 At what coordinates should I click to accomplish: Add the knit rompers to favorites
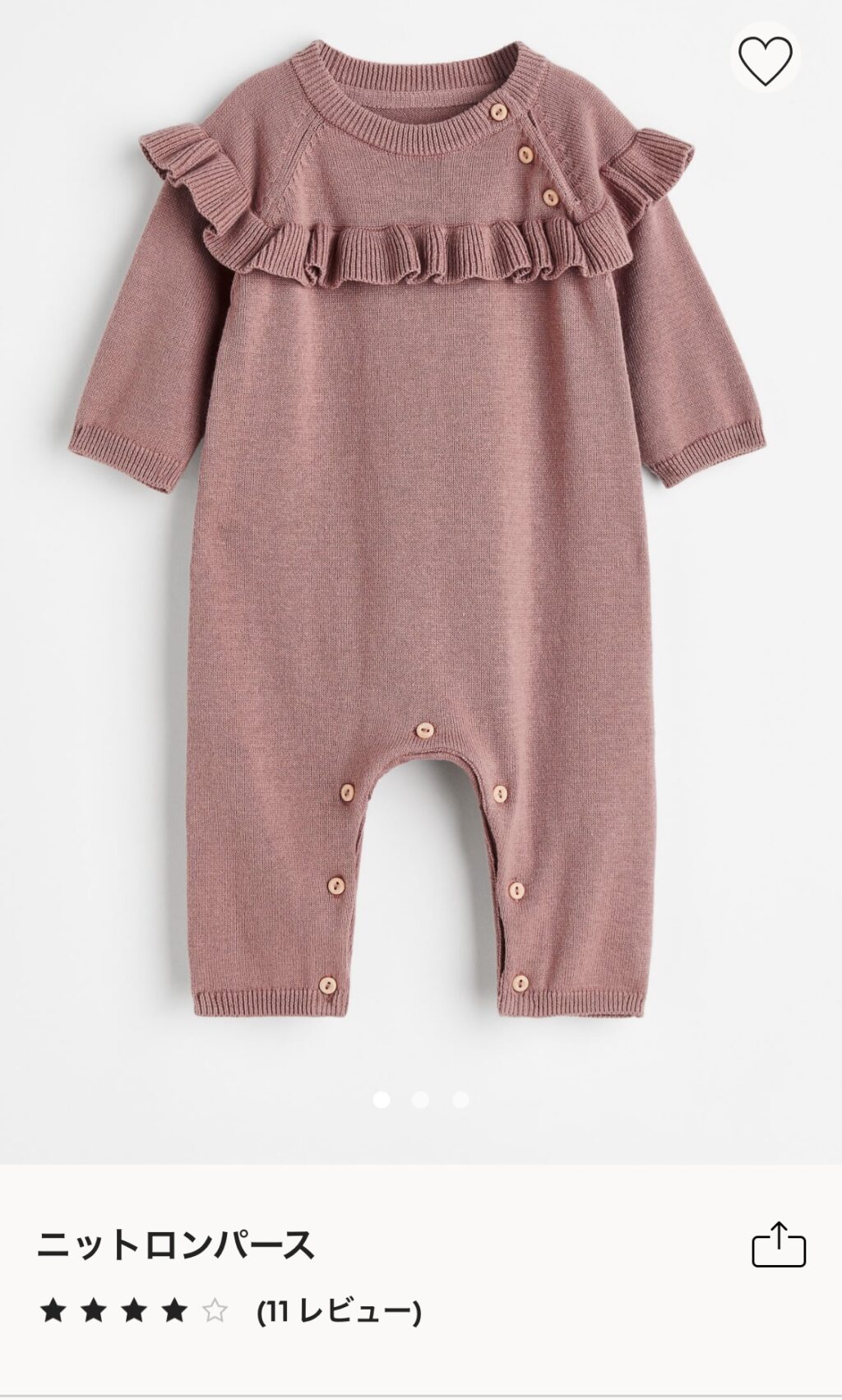pos(765,59)
